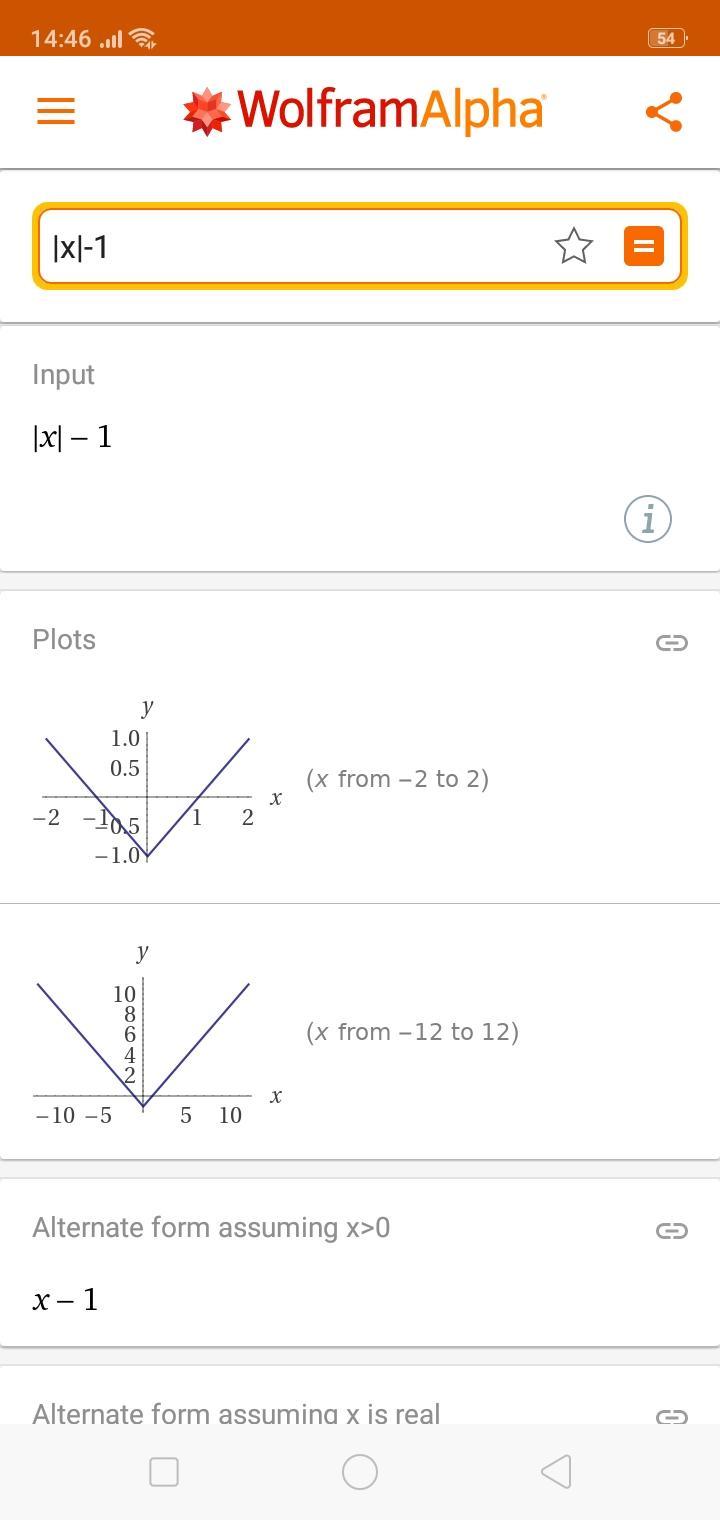Image resolution: width=720 pixels, height=1520 pixels.
Task: Tap the query input field with |x|-1
Action: point(290,246)
